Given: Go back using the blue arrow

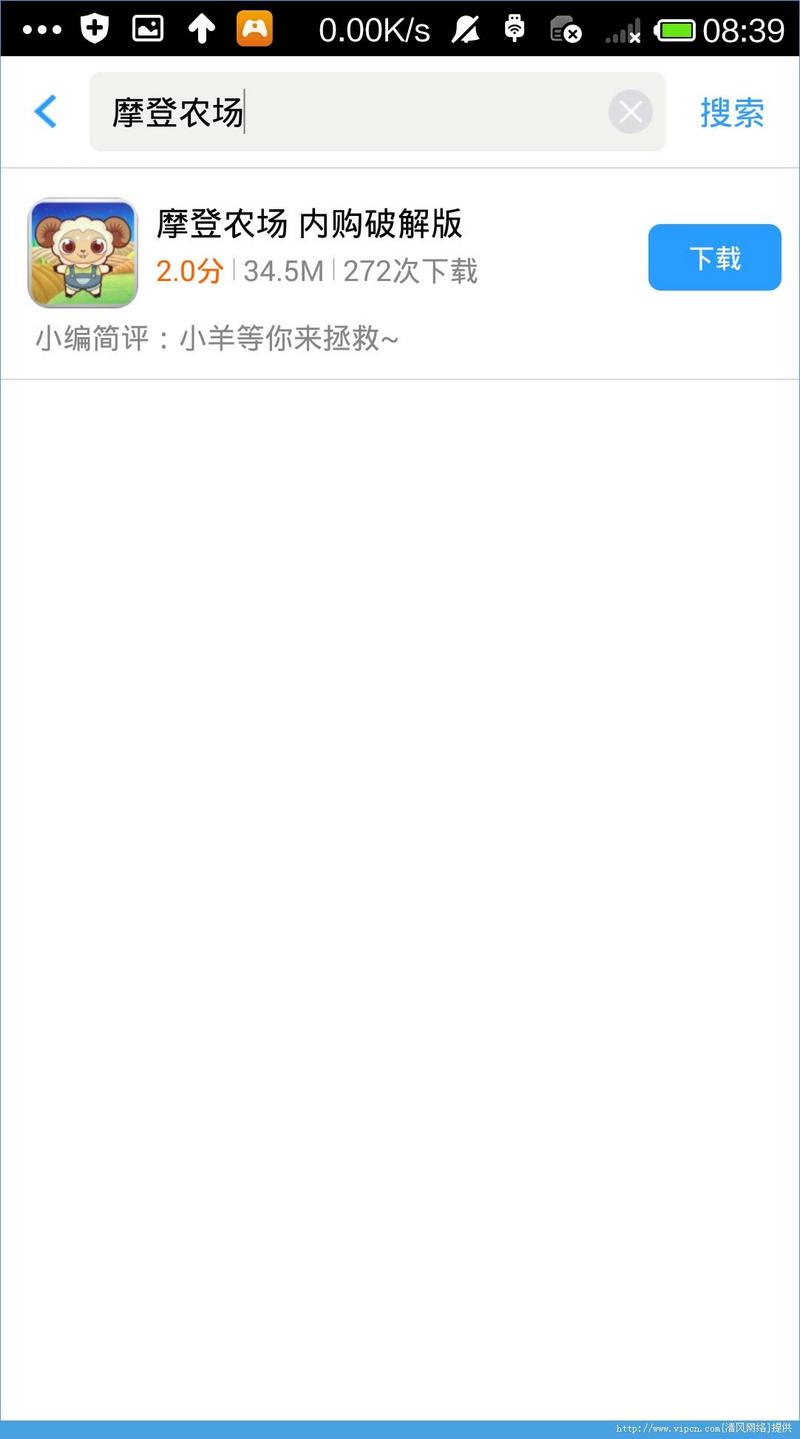Looking at the screenshot, I should [x=45, y=112].
